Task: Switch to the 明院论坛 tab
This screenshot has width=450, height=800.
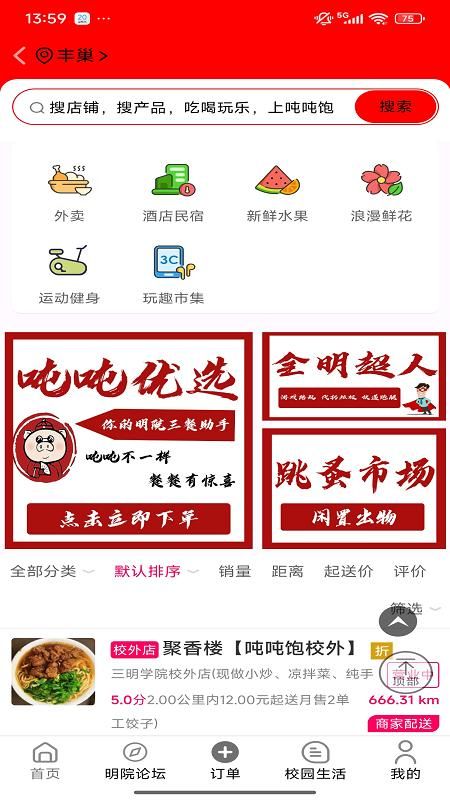Action: [x=135, y=761]
